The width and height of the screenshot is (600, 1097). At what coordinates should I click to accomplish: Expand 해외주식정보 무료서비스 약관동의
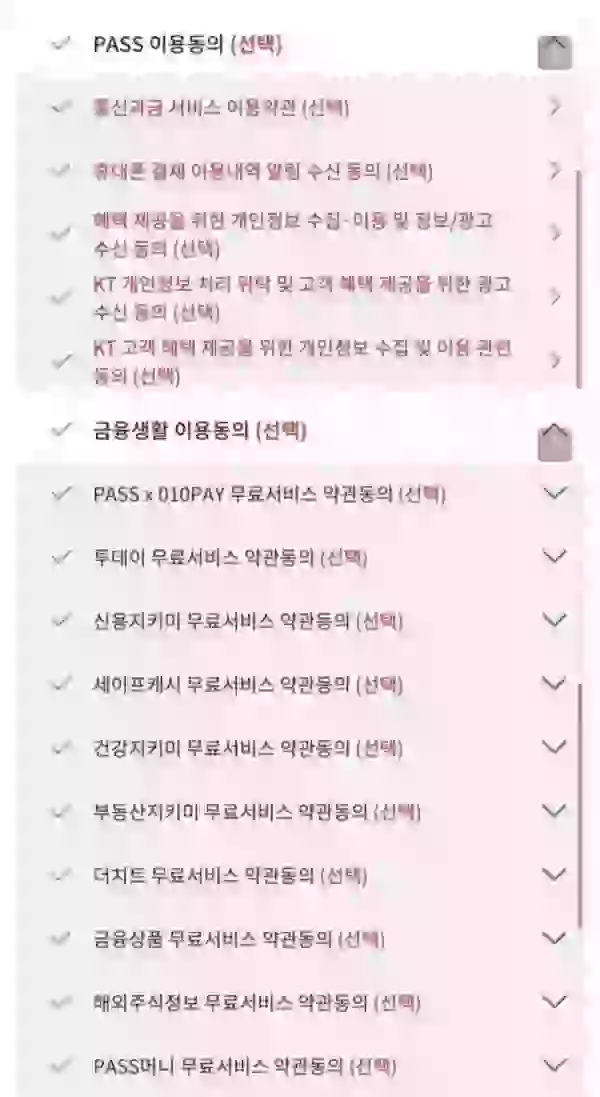click(x=553, y=1001)
